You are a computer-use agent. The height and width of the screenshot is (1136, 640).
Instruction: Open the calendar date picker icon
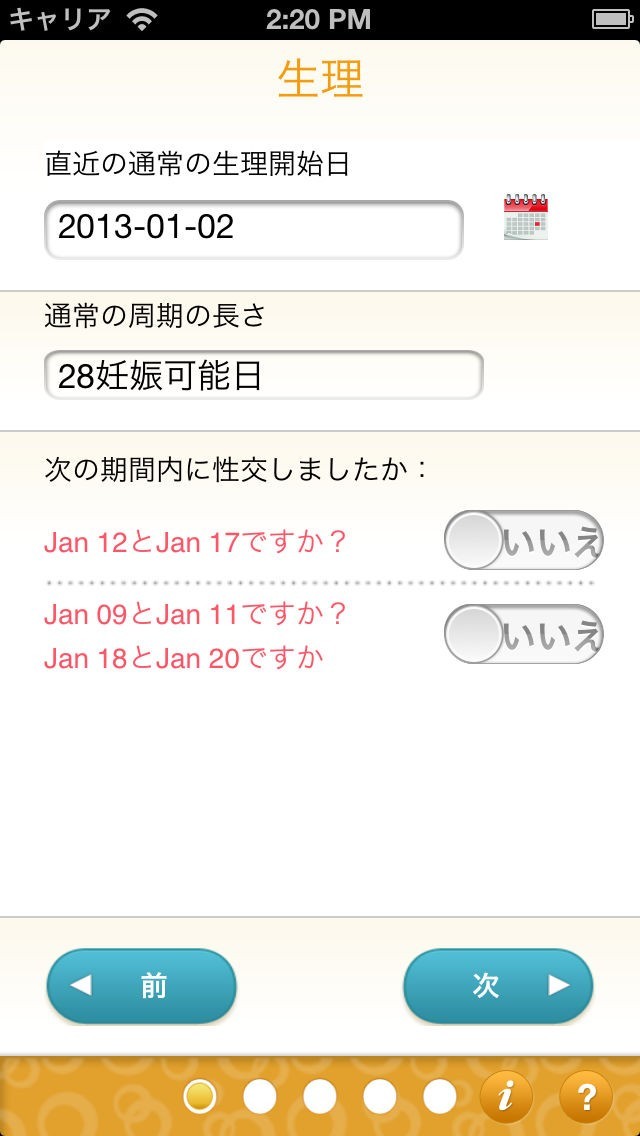[x=525, y=217]
